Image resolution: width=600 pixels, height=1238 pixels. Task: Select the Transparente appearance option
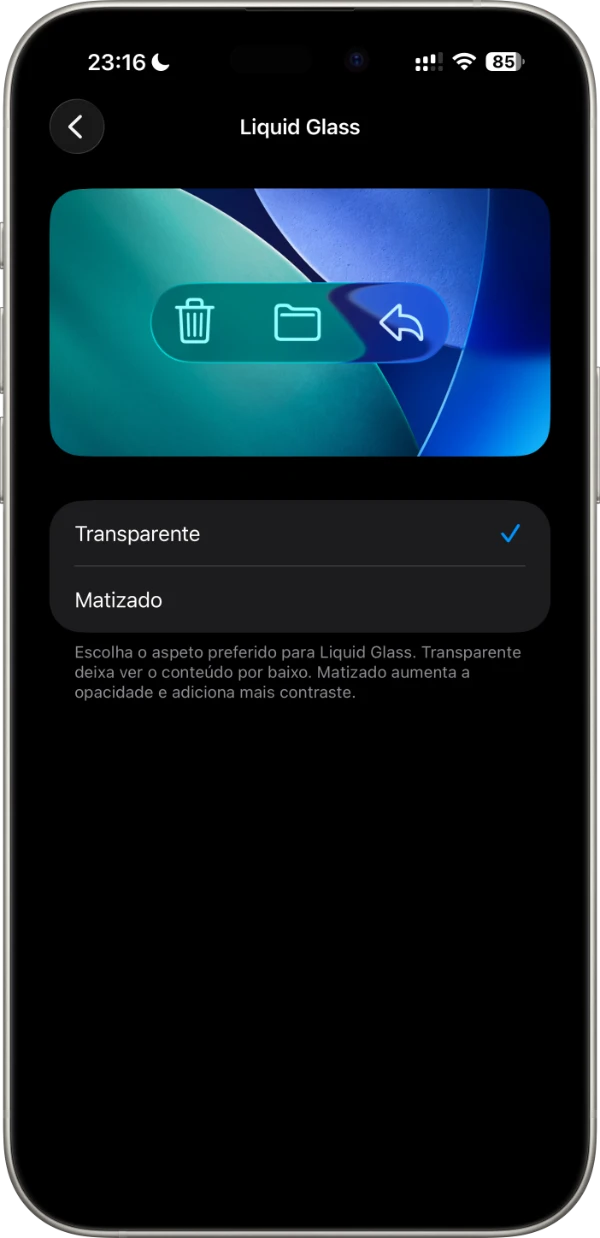click(x=298, y=534)
